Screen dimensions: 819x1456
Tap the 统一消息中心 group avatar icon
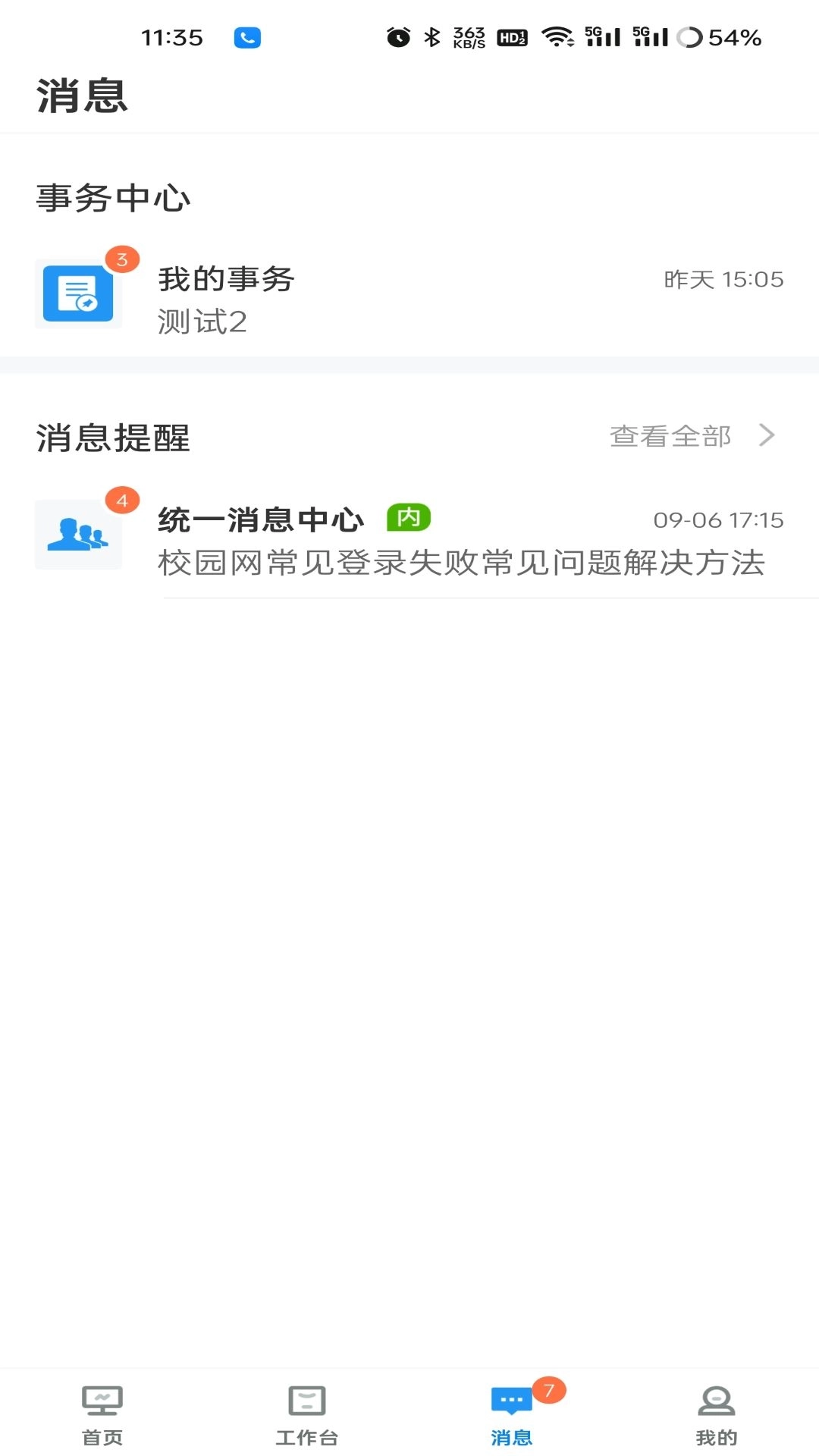tap(78, 535)
